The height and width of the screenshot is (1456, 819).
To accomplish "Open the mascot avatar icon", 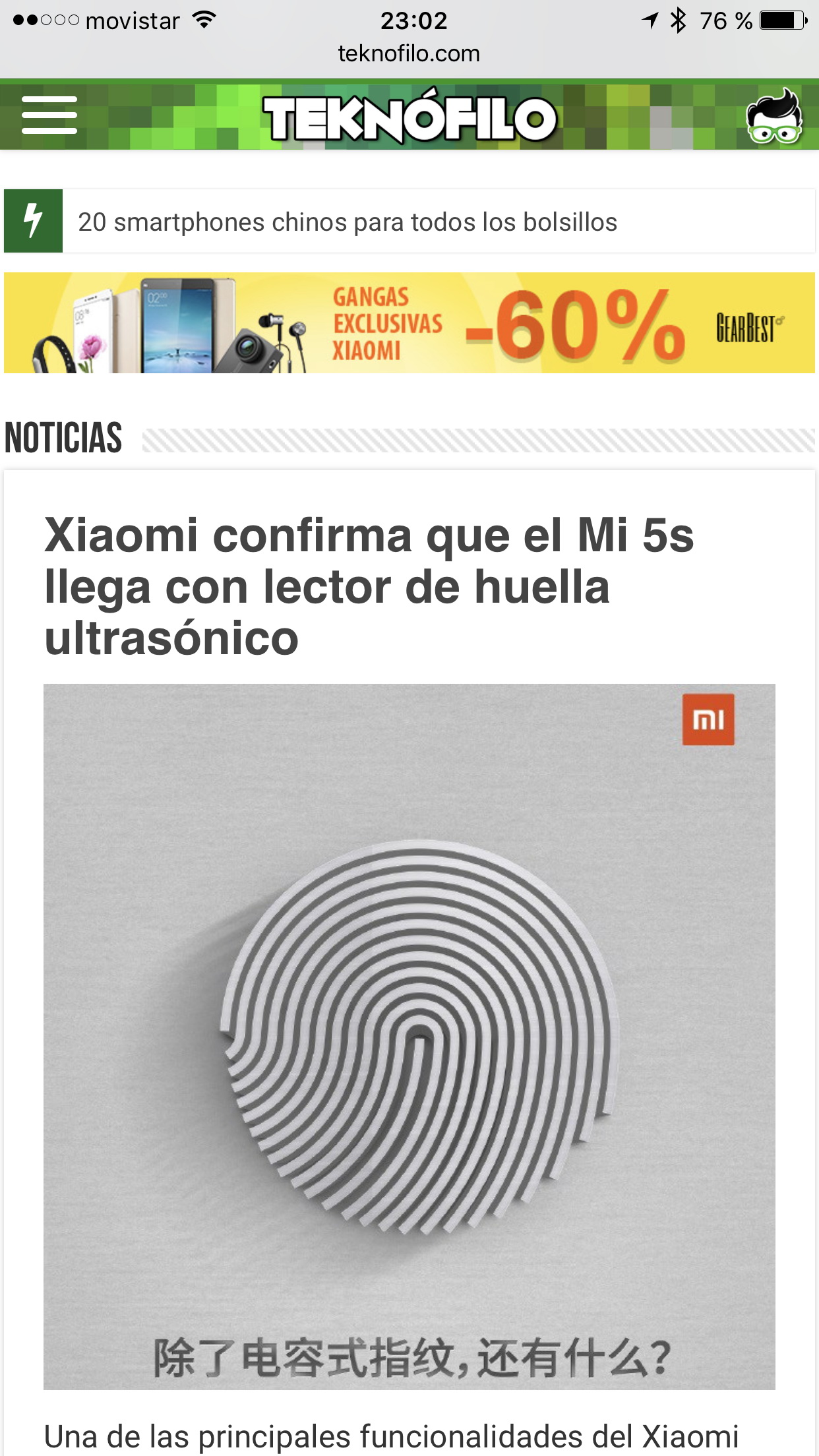I will click(774, 116).
